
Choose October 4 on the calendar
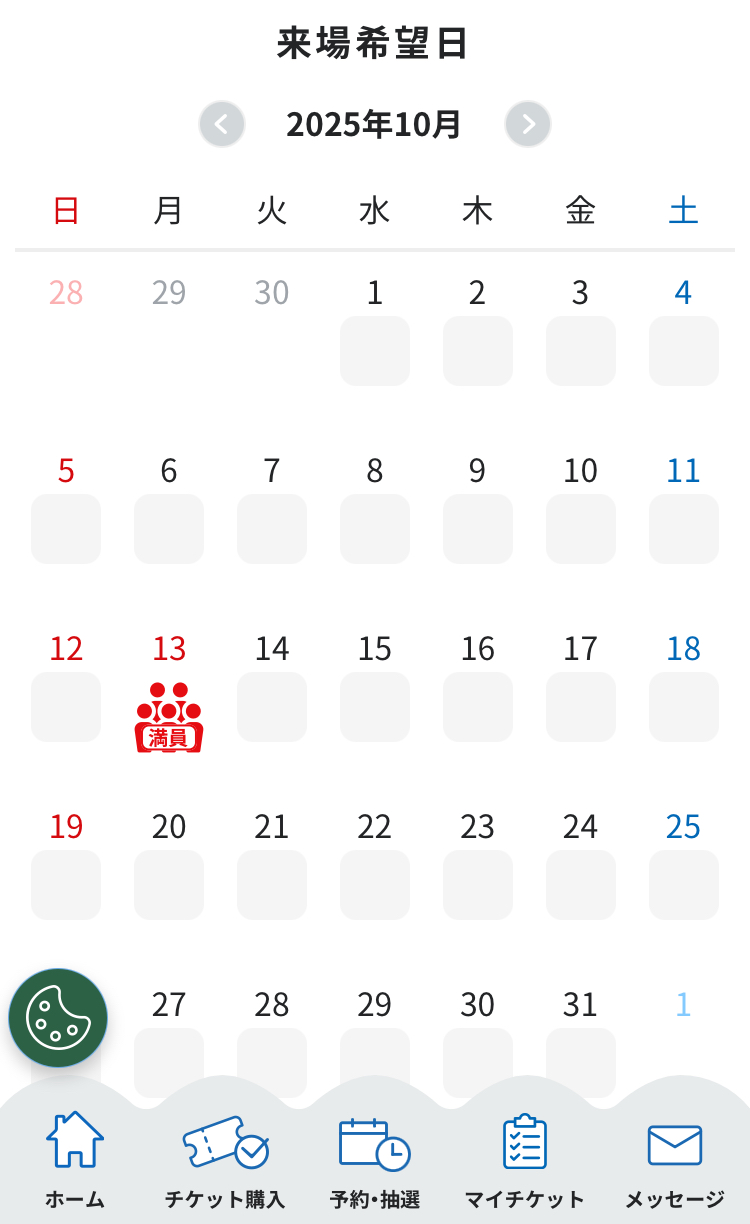[x=684, y=350]
